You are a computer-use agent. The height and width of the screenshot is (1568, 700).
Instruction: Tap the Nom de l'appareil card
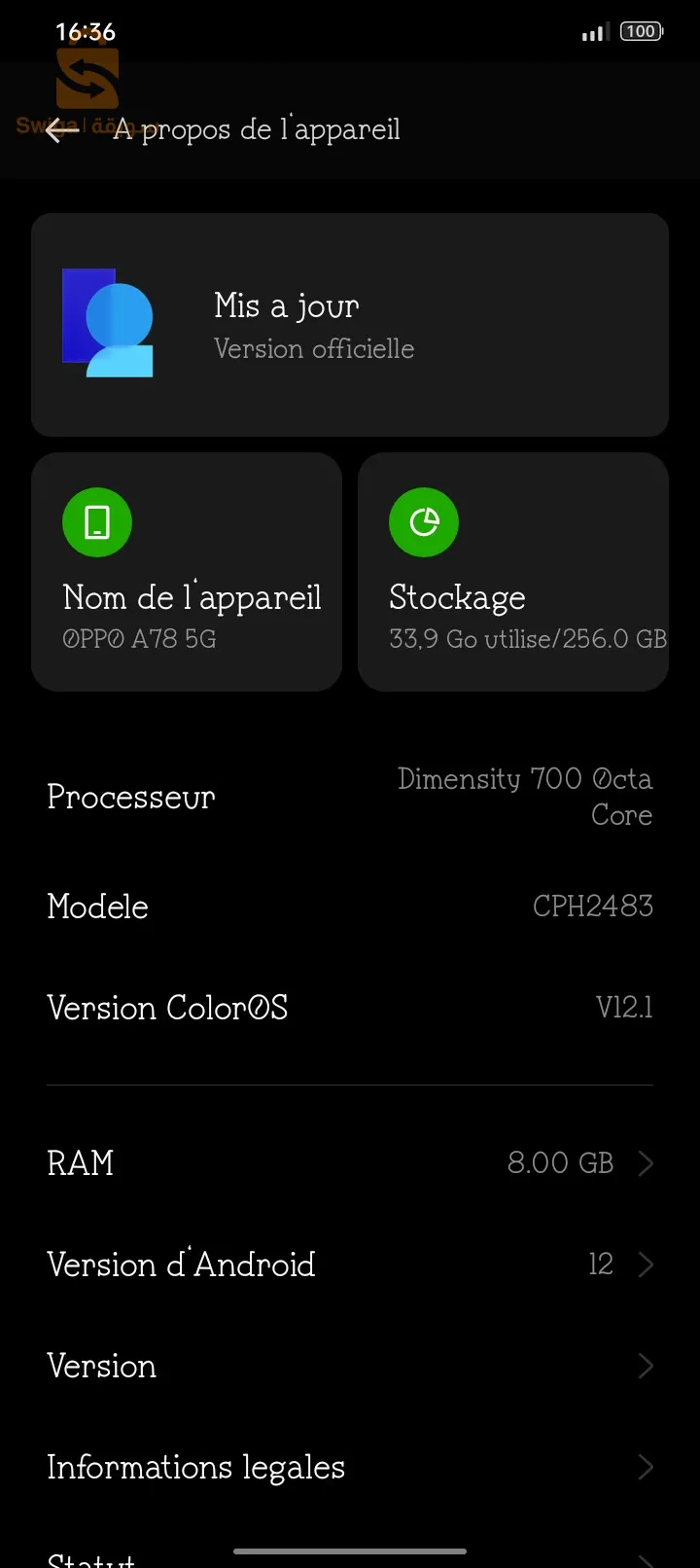(187, 572)
